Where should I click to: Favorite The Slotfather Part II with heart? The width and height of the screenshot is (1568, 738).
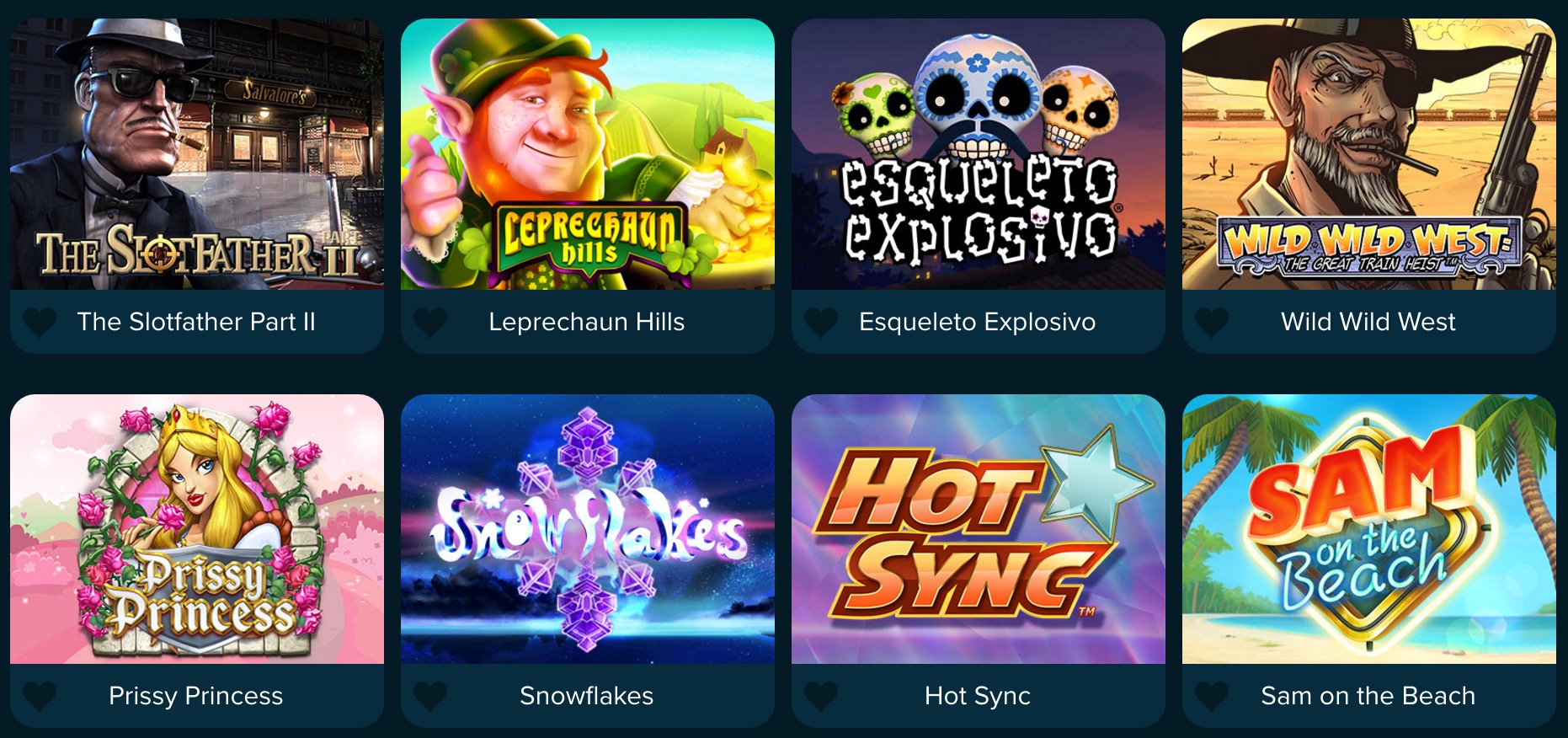coord(40,322)
